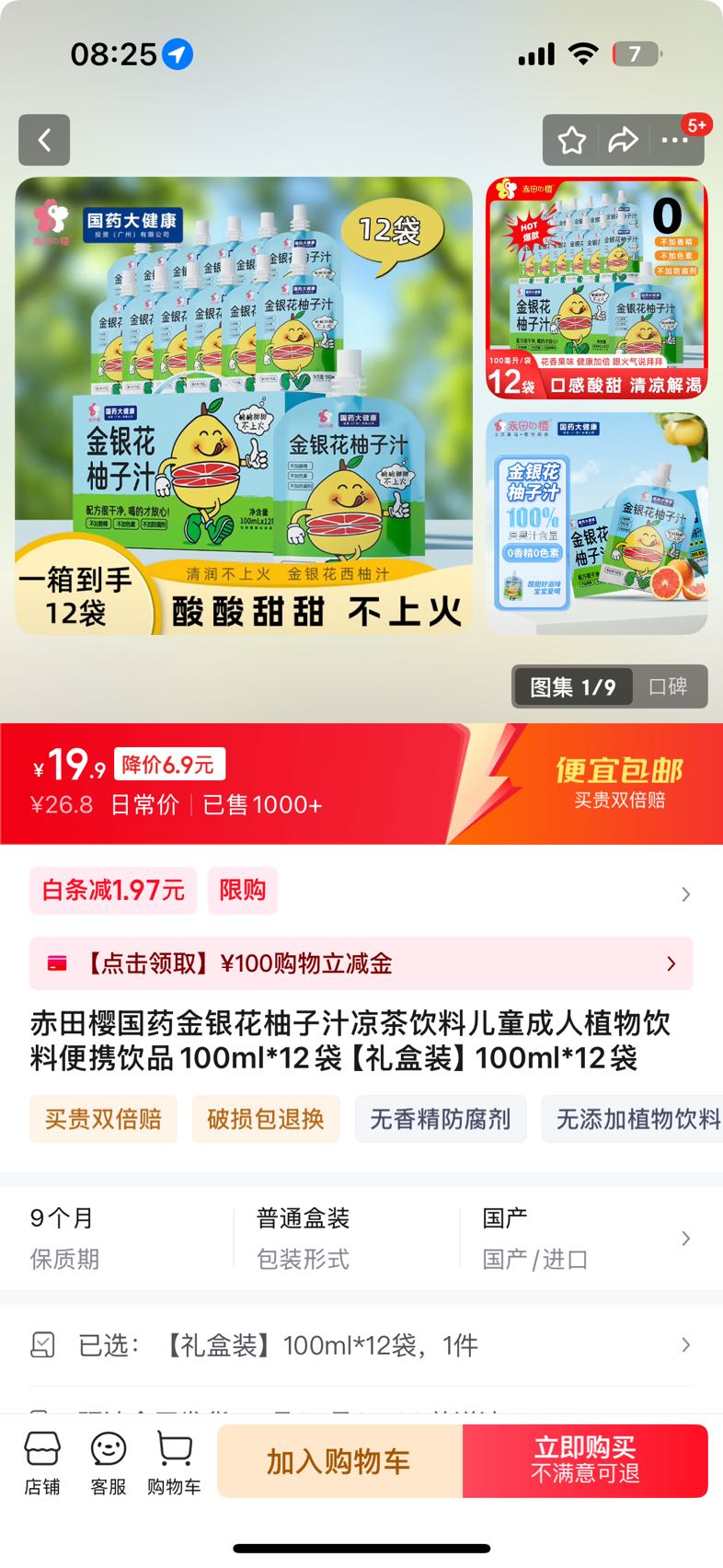
Task: Tap the 买贵双倍赔 tag
Action: pos(103,1119)
